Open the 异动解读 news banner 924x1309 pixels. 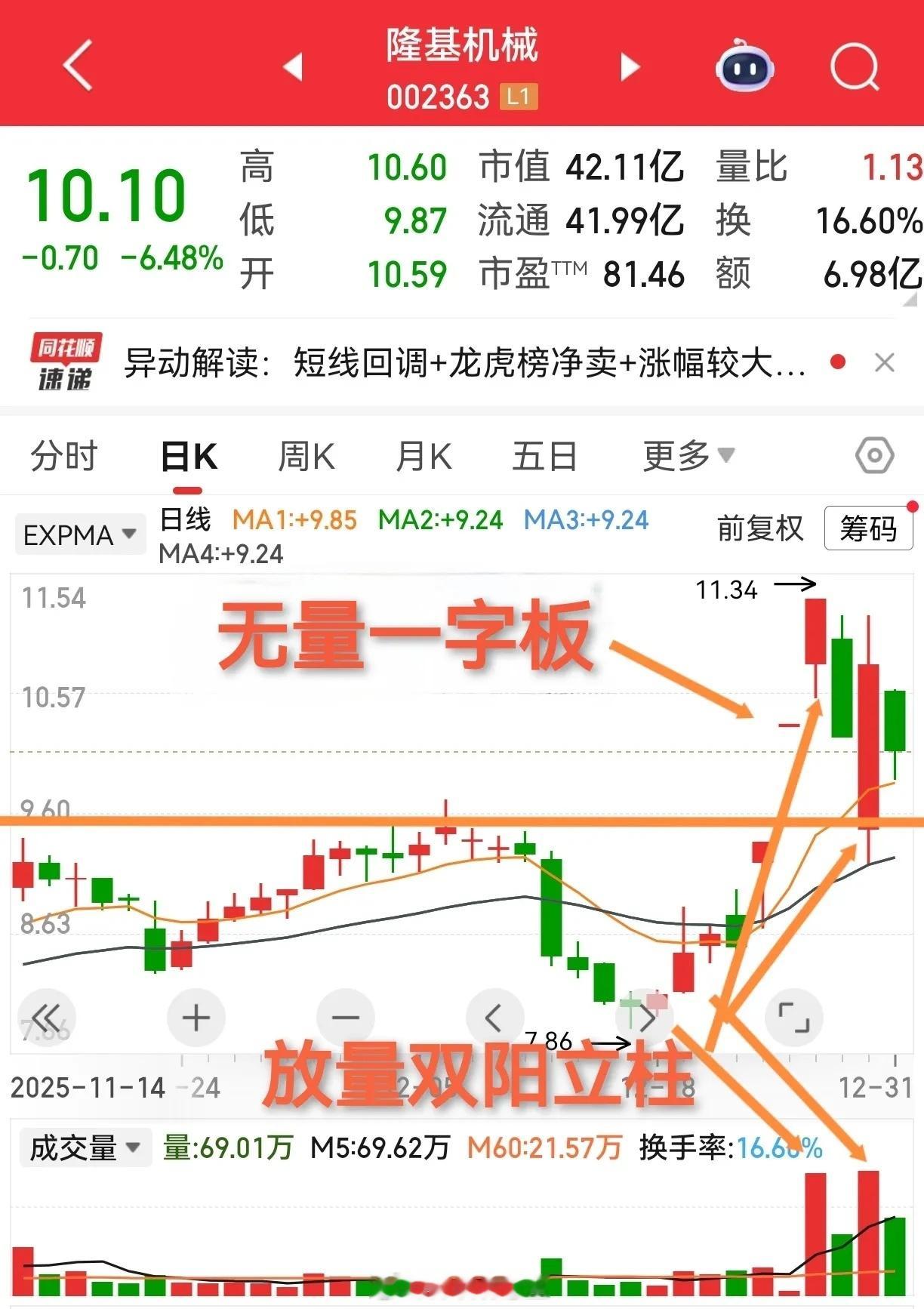(x=453, y=362)
